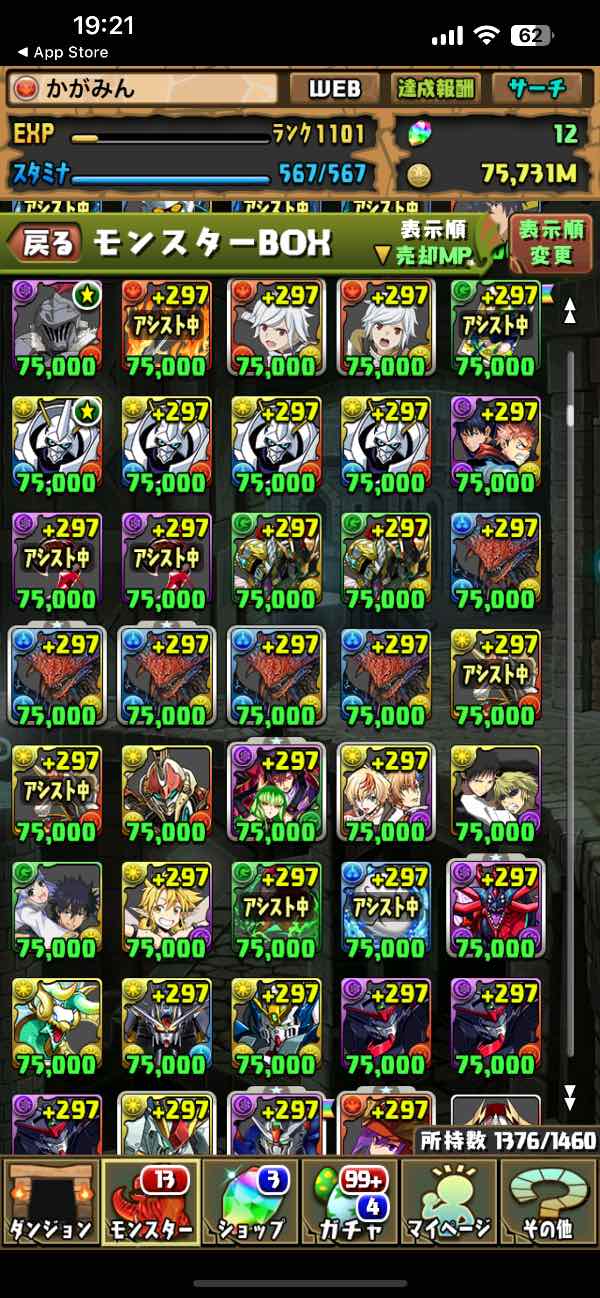
Task: Select the first monster with green star badge
Action: [57, 329]
